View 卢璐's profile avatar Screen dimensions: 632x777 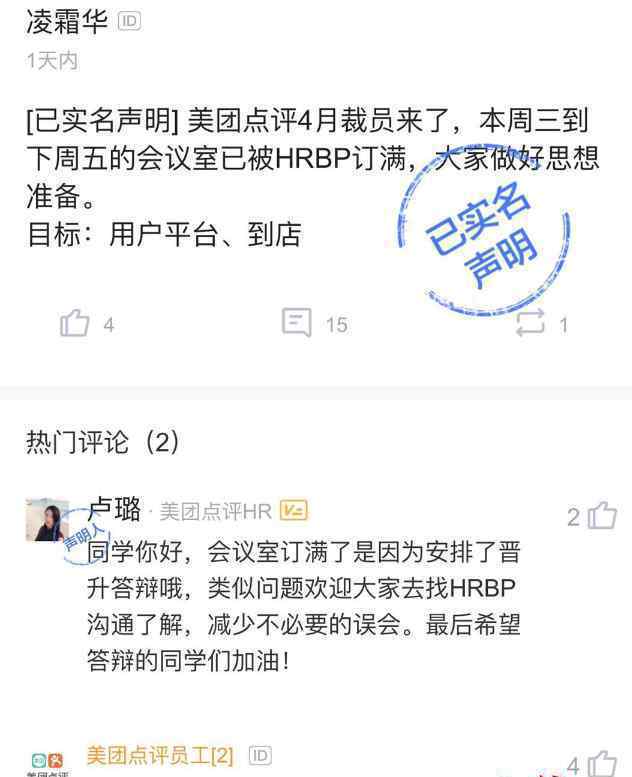pos(47,520)
